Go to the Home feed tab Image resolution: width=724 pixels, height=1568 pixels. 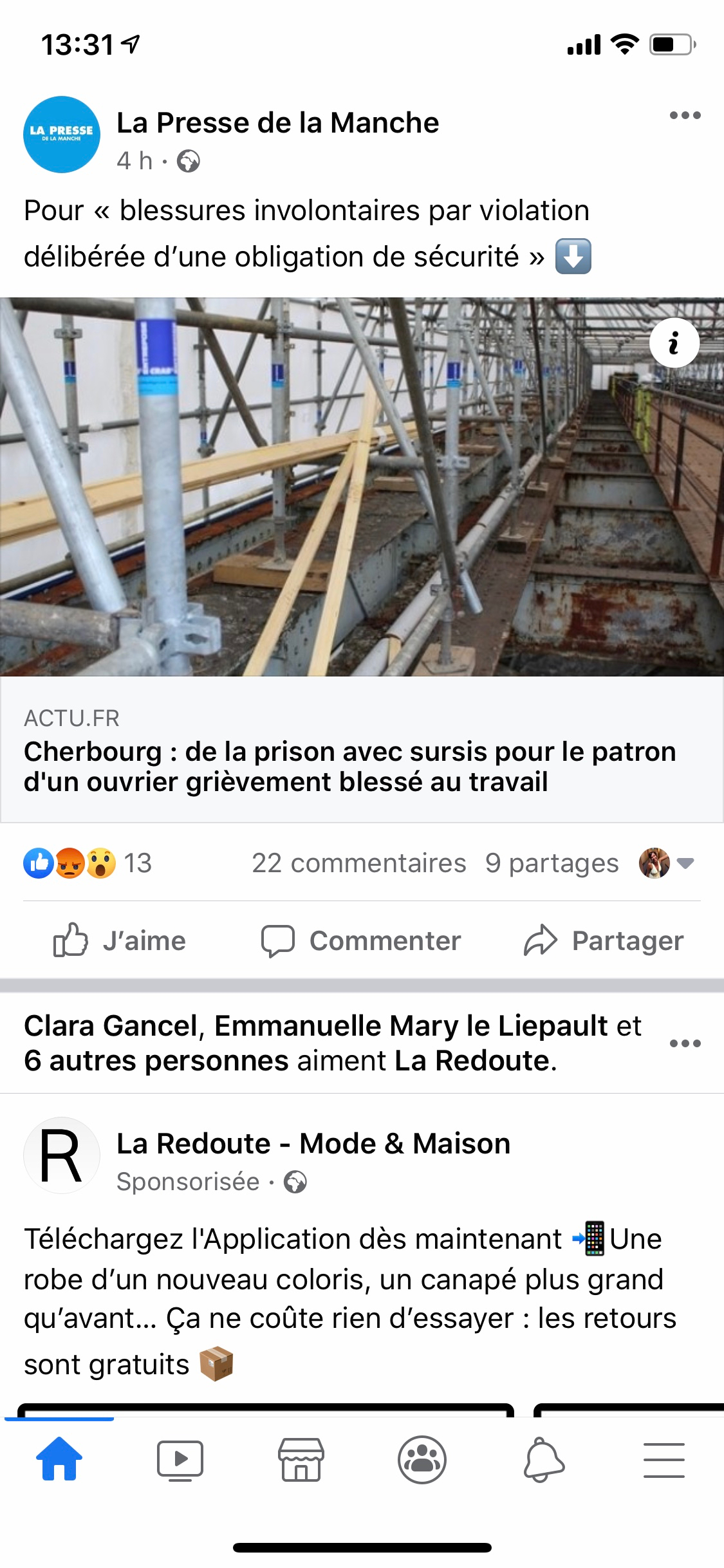point(59,1459)
